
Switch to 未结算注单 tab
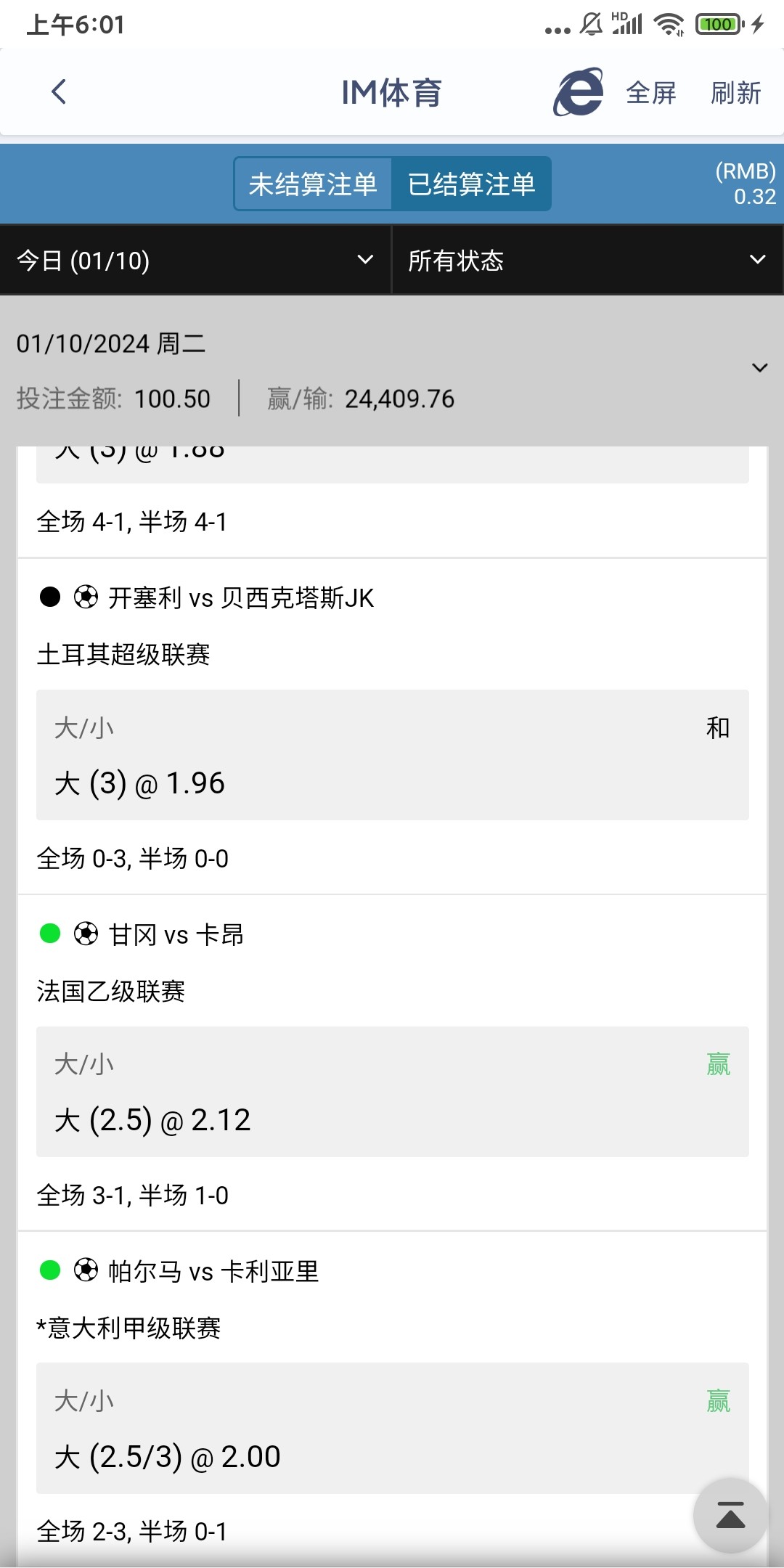tap(313, 184)
